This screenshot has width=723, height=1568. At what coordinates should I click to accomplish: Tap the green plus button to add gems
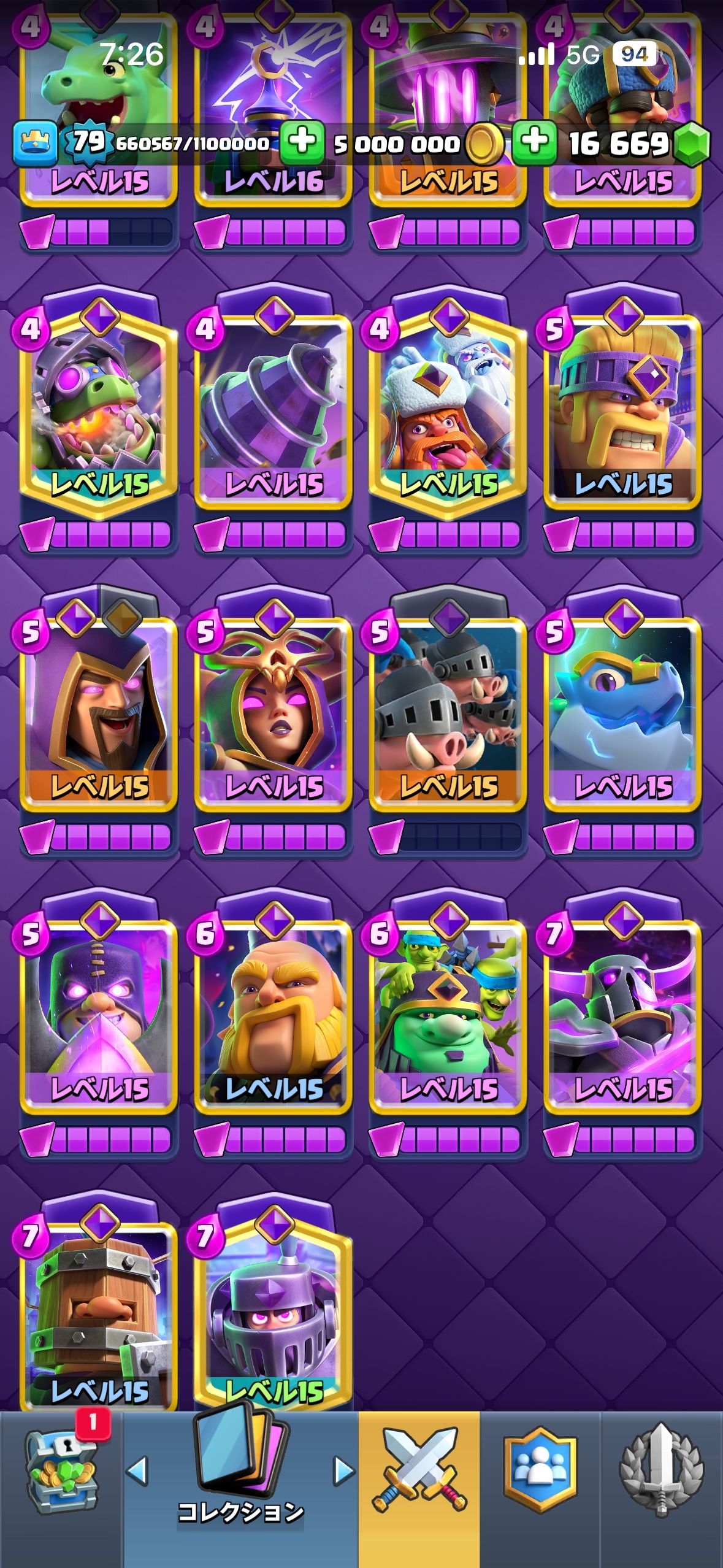point(535,142)
